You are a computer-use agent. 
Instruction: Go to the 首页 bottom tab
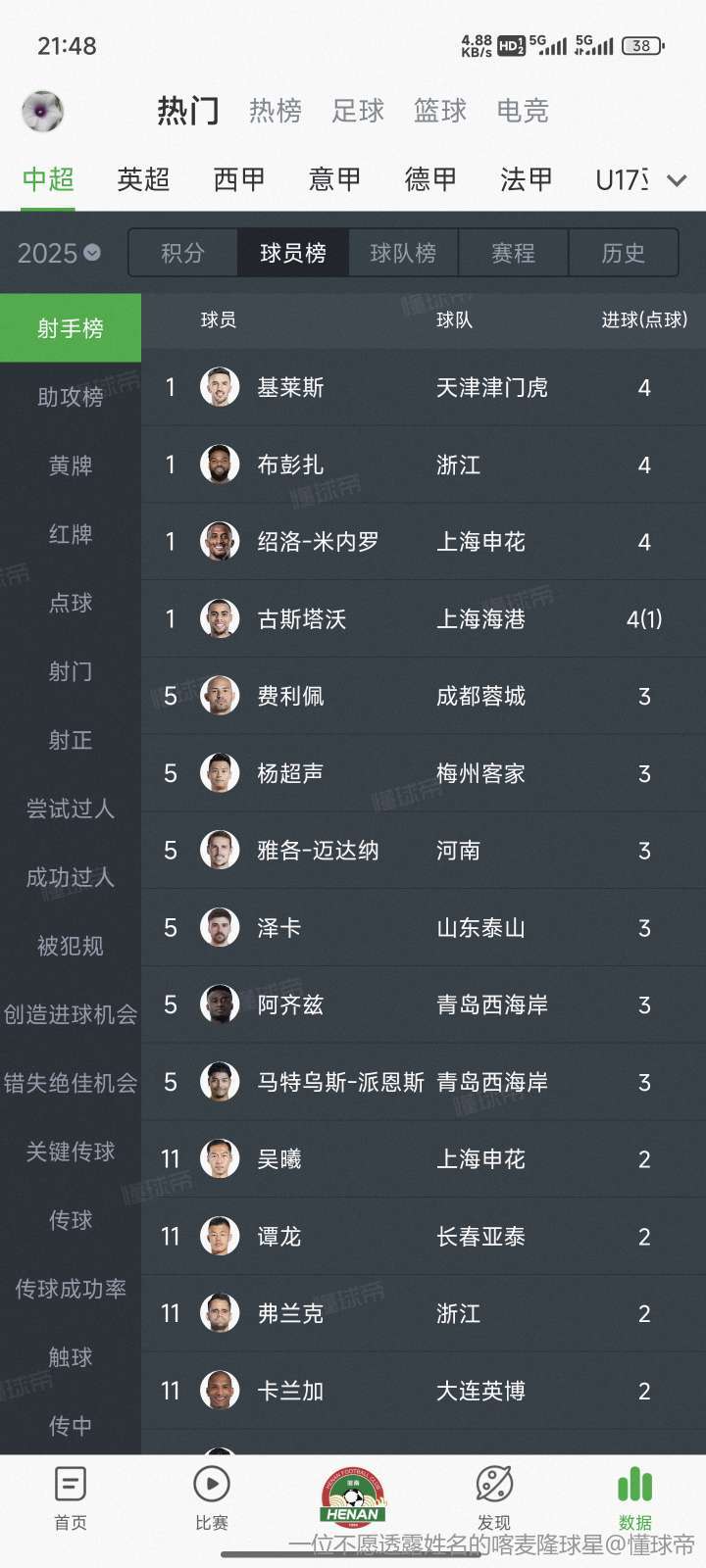(x=71, y=1498)
